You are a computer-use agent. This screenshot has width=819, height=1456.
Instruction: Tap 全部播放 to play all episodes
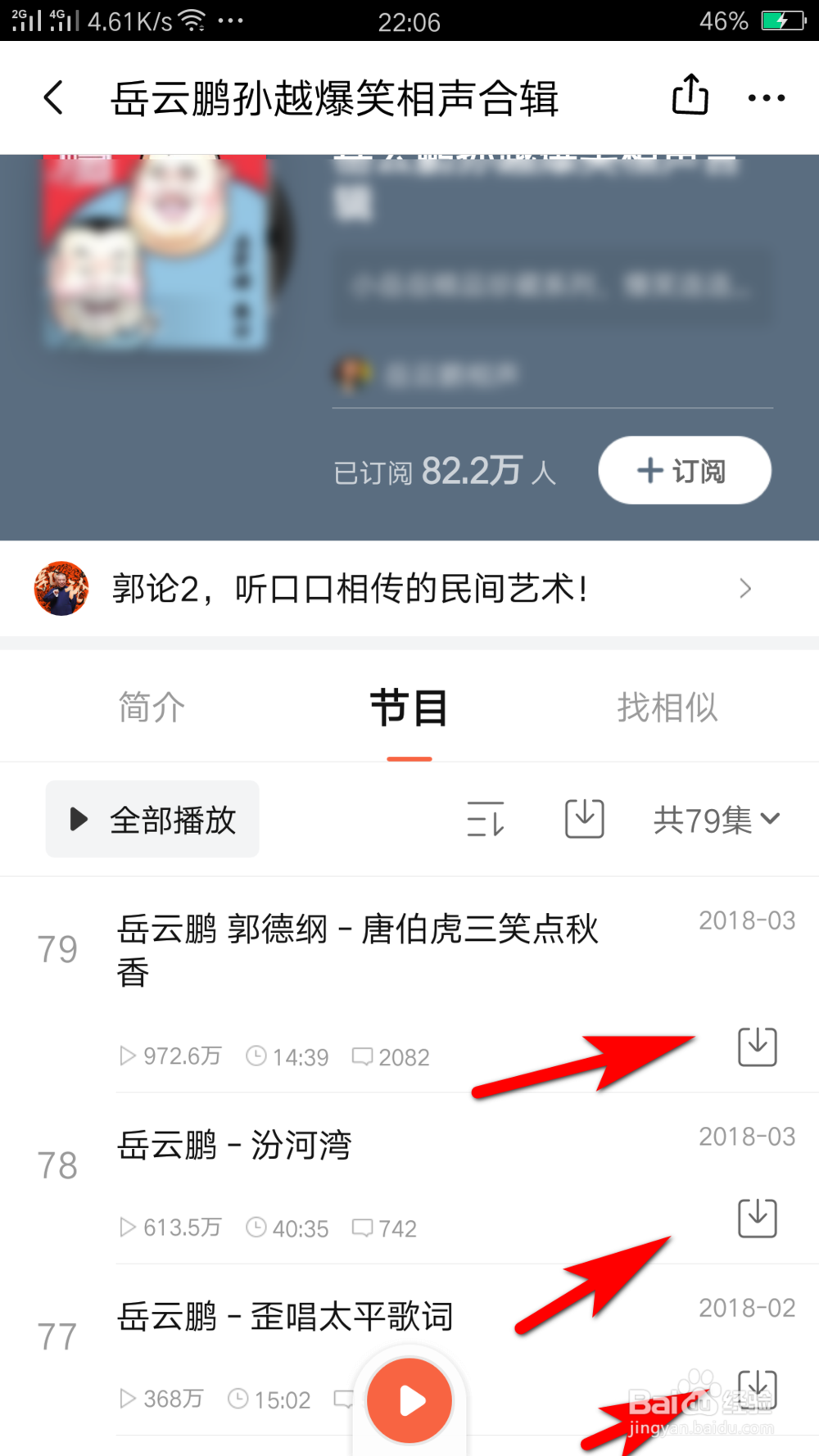click(152, 818)
